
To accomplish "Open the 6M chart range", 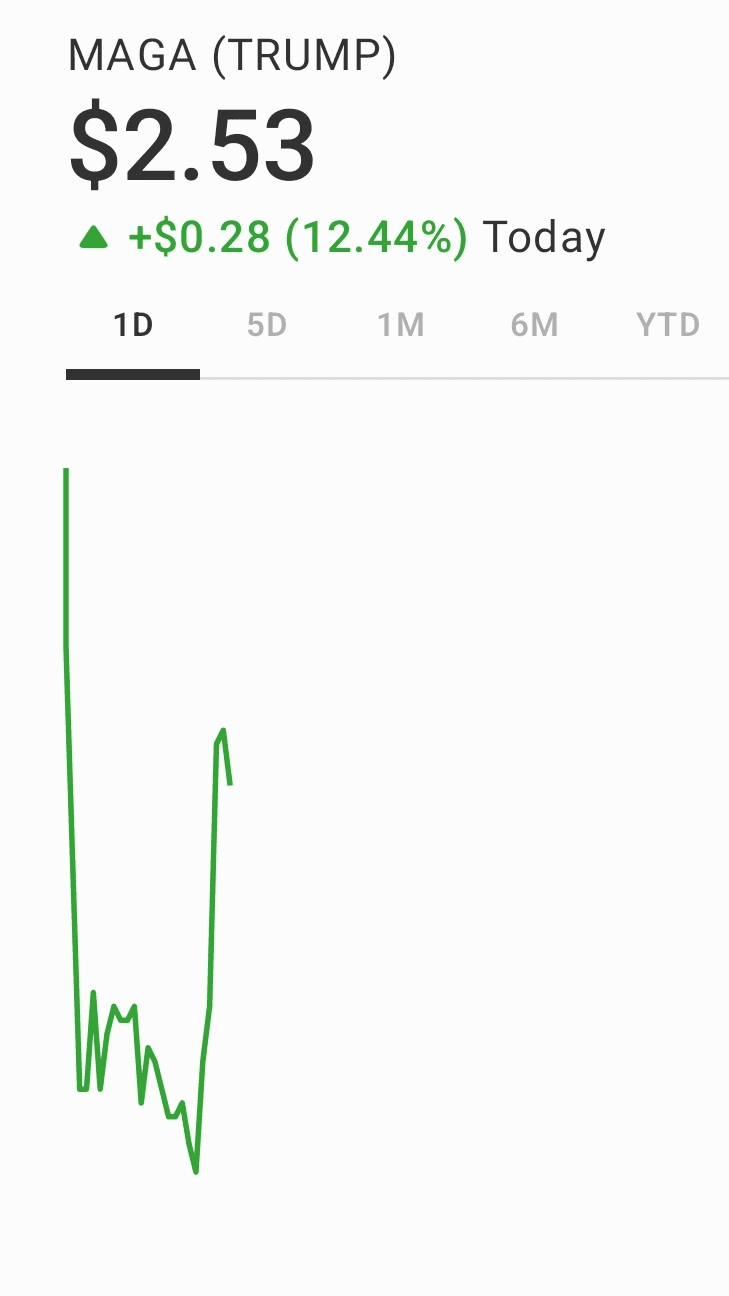I will pyautogui.click(x=534, y=326).
